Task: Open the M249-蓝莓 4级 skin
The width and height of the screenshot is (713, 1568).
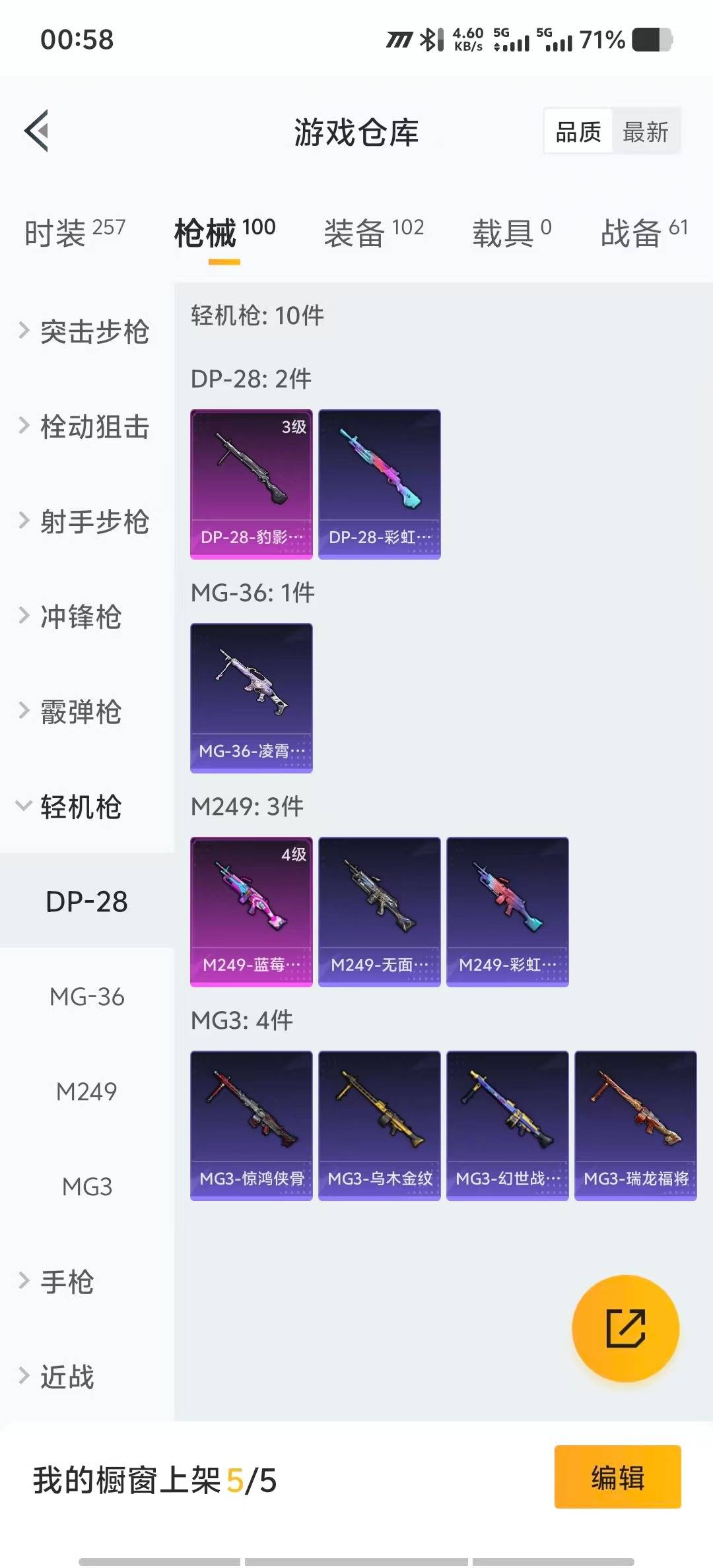Action: [x=251, y=910]
